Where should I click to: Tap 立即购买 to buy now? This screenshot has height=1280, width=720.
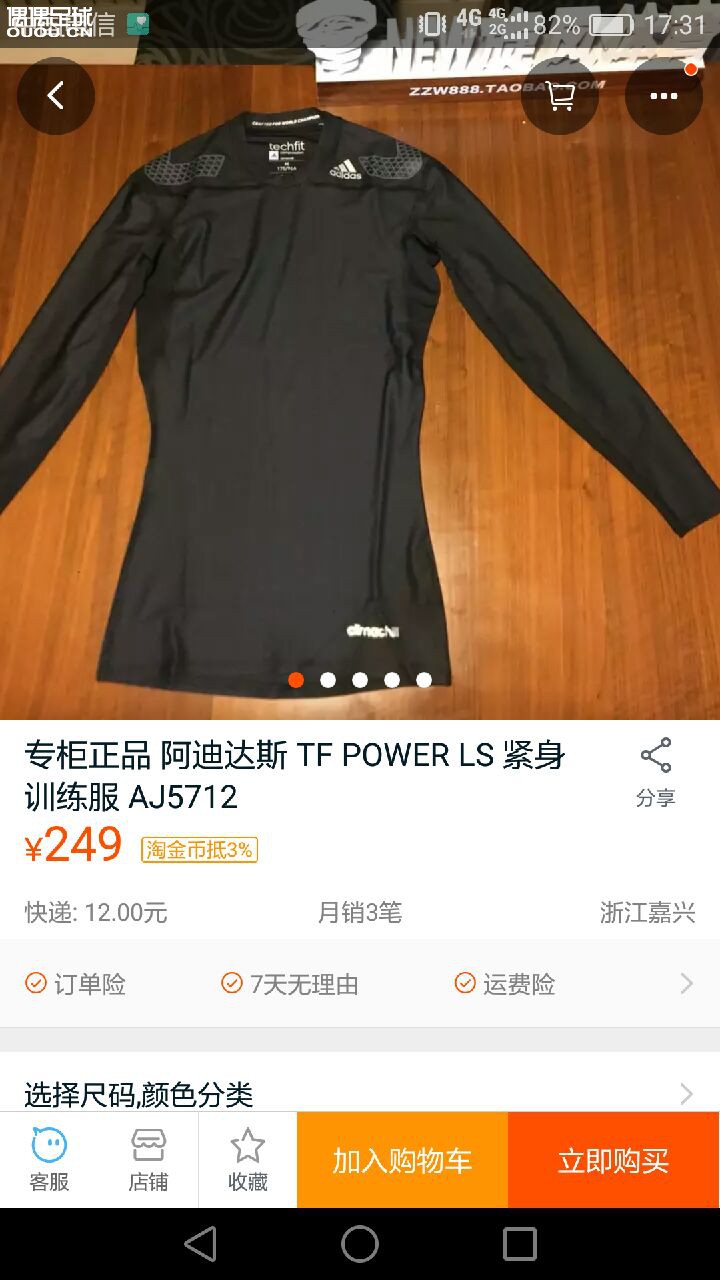pyautogui.click(x=613, y=1160)
